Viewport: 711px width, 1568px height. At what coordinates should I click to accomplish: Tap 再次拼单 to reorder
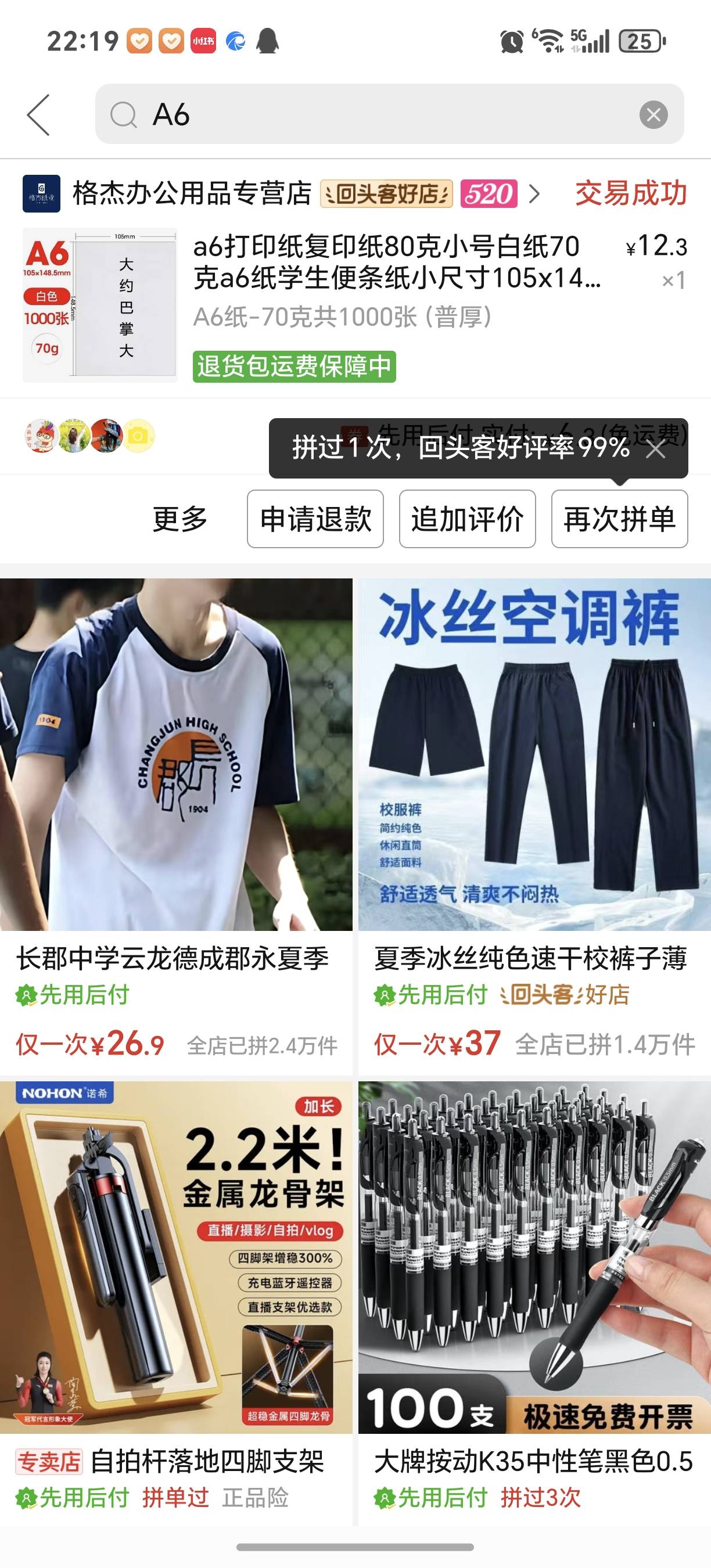pyautogui.click(x=619, y=519)
